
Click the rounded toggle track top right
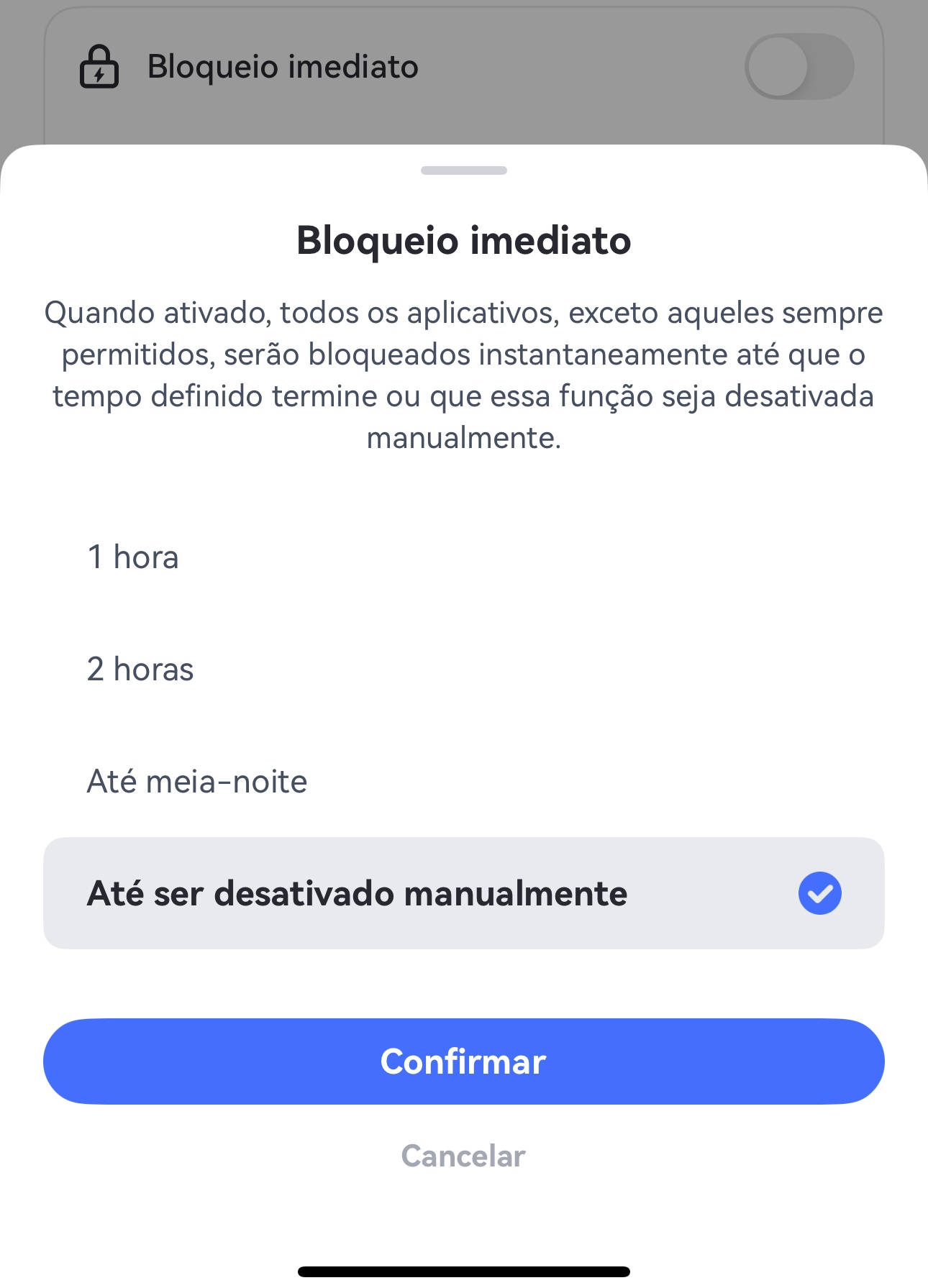coord(799,66)
